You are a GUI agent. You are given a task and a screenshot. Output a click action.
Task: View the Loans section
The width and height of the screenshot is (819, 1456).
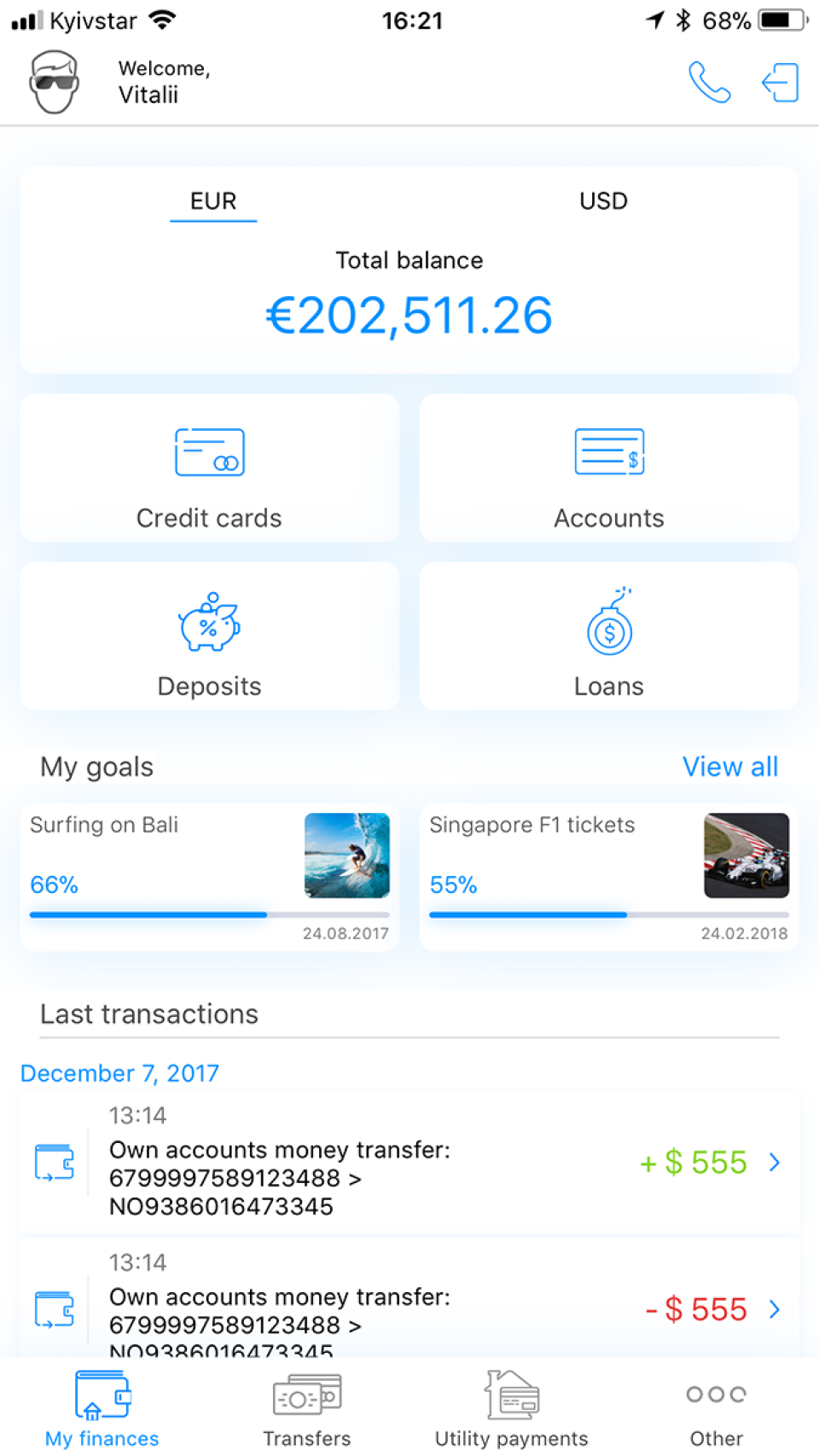609,636
